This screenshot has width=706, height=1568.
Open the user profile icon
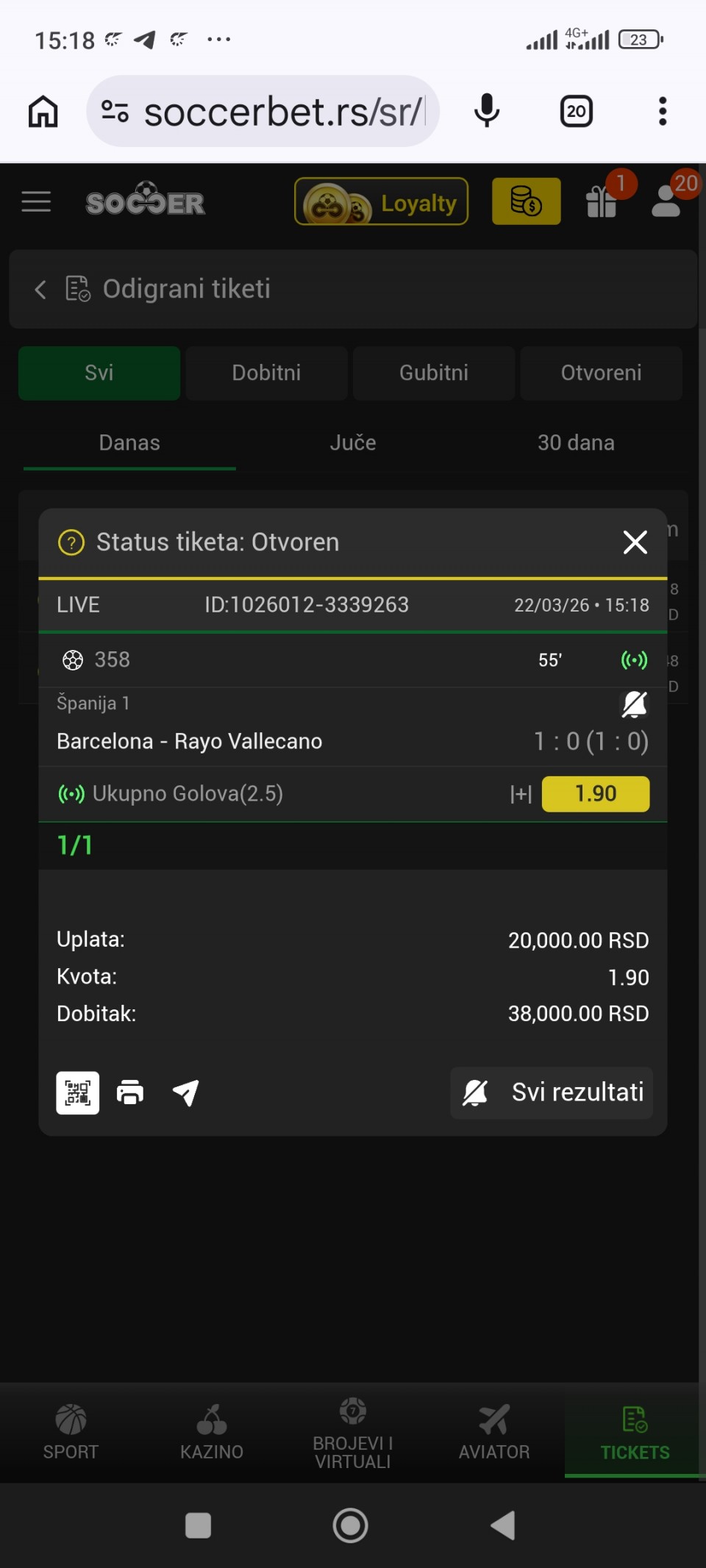[x=667, y=202]
